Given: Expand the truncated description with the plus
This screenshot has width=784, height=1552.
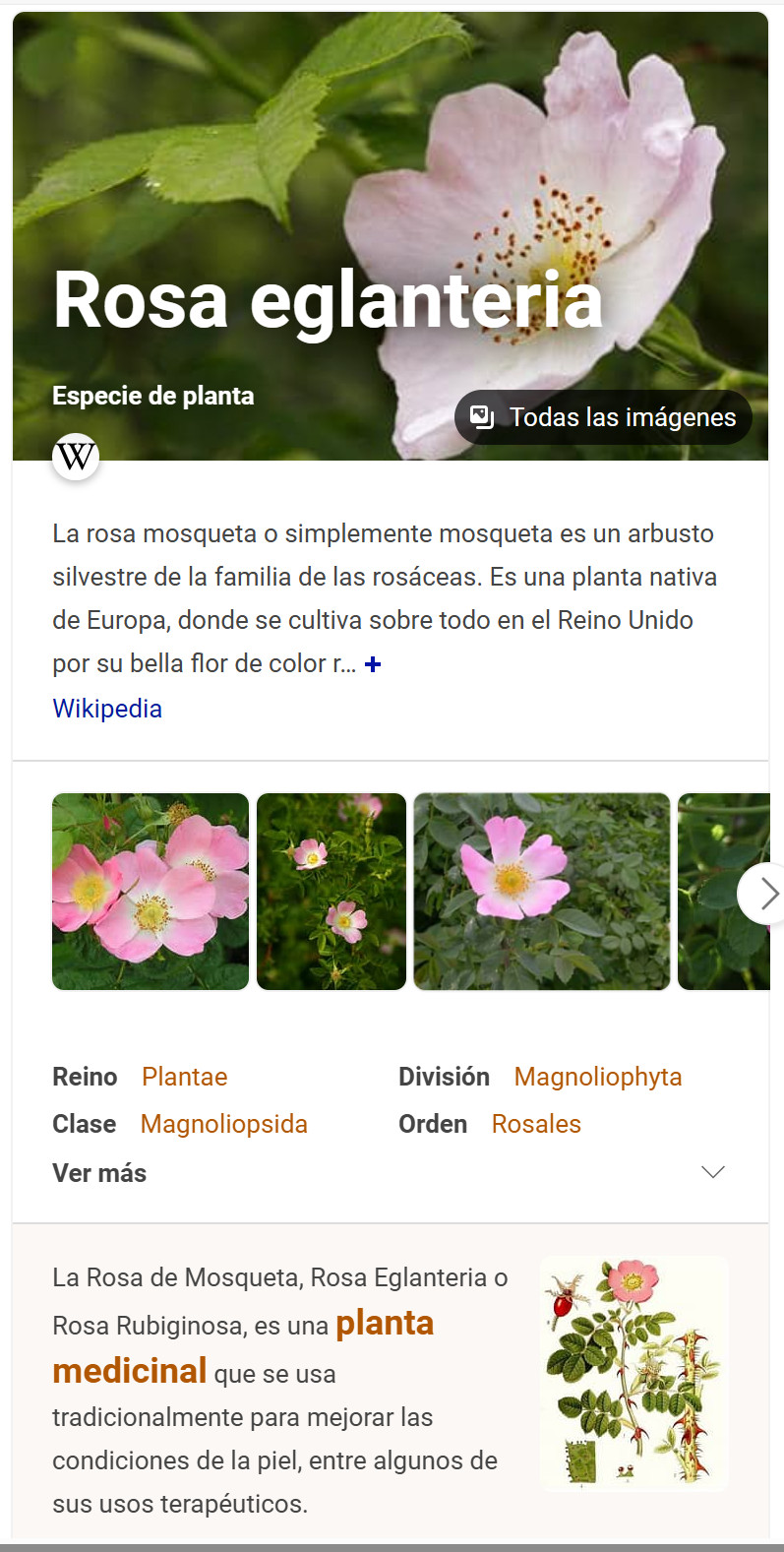Looking at the screenshot, I should click(x=373, y=664).
